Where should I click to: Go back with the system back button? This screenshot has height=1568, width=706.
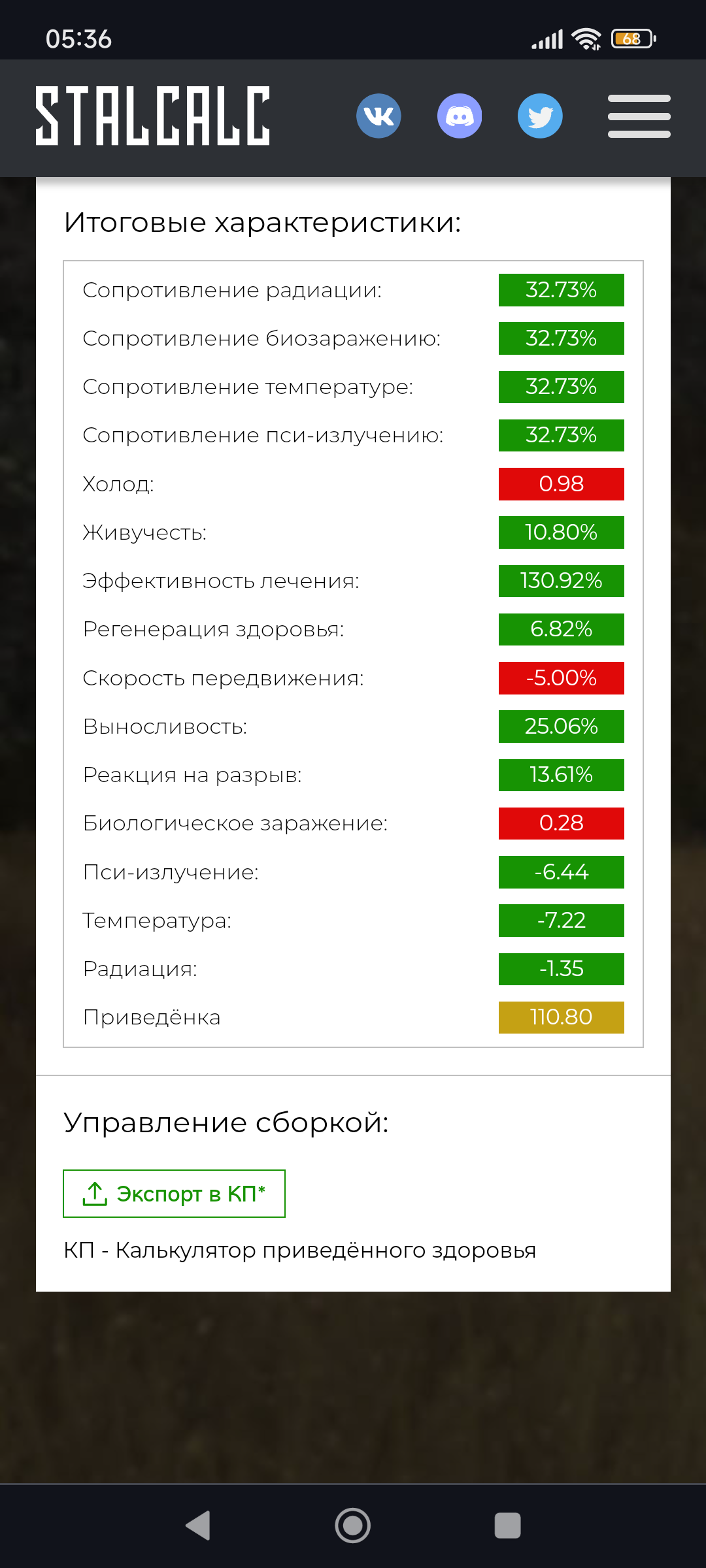pos(198,1526)
